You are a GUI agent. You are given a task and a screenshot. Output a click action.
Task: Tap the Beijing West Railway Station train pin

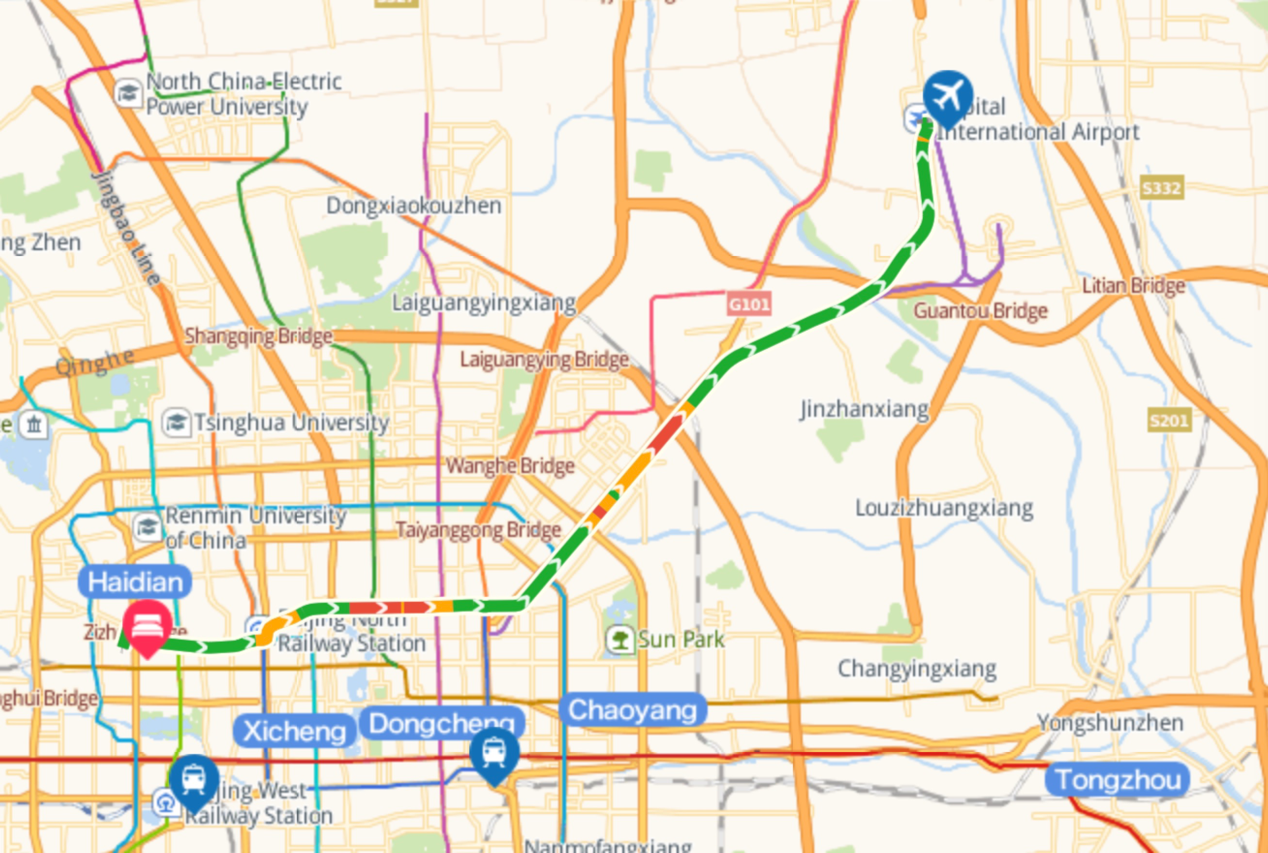click(194, 779)
